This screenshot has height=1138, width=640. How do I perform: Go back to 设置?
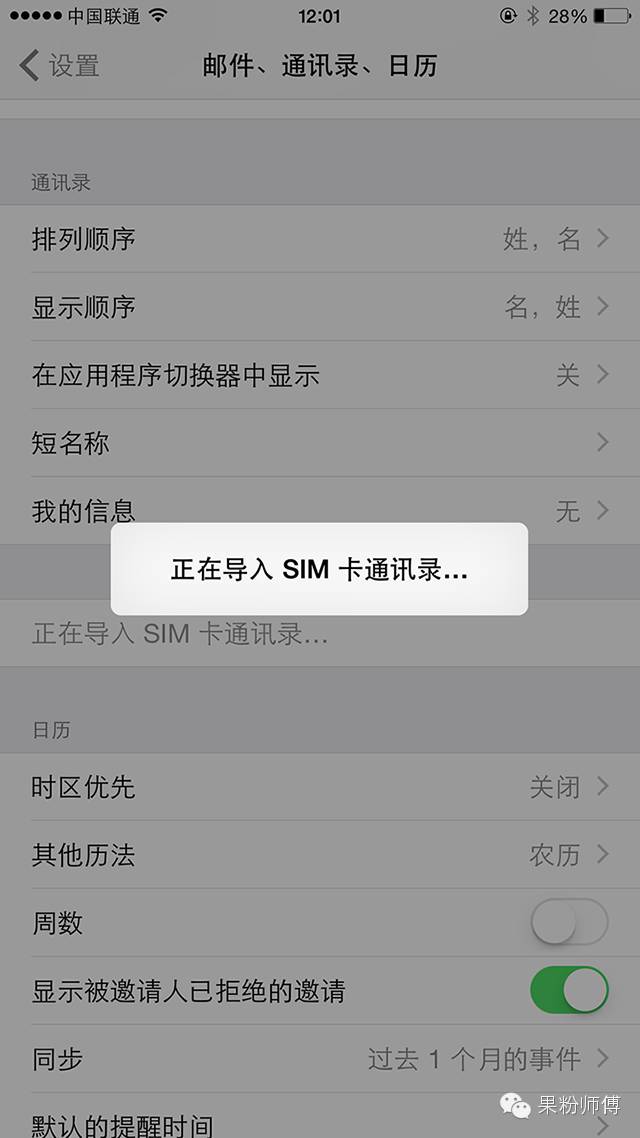[60, 67]
